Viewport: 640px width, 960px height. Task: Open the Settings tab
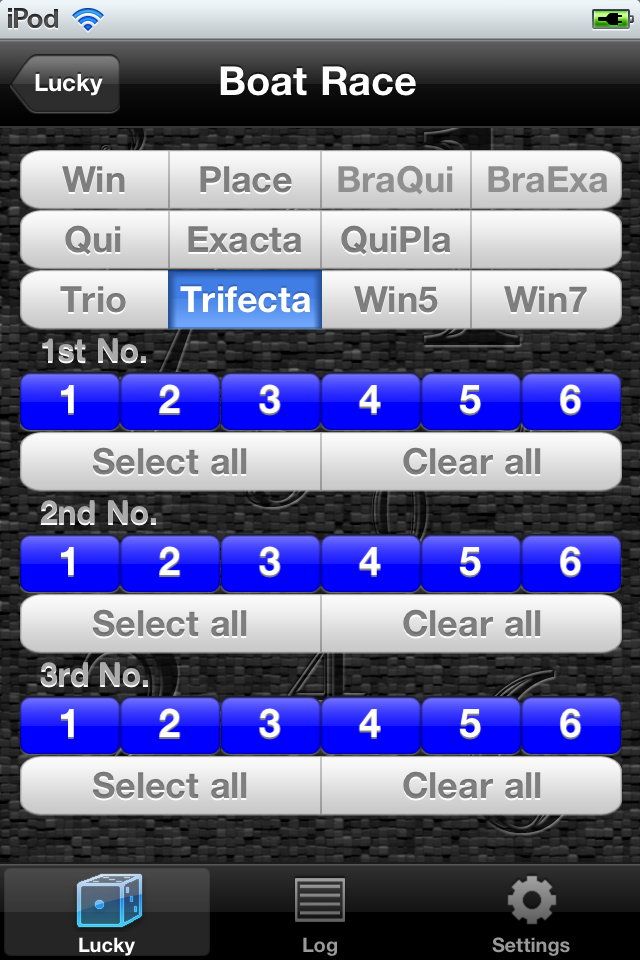[x=531, y=912]
